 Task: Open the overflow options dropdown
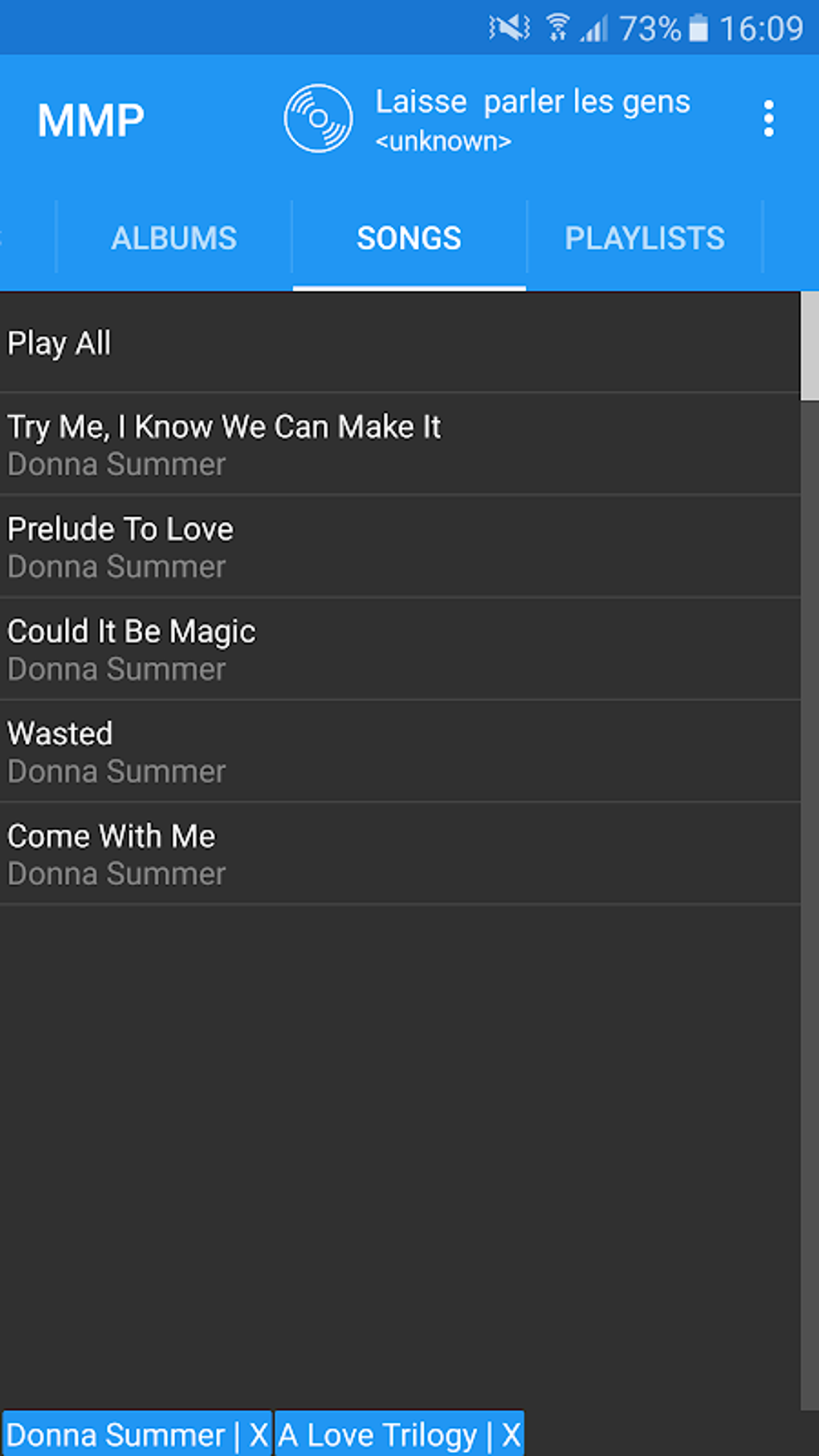(x=768, y=117)
